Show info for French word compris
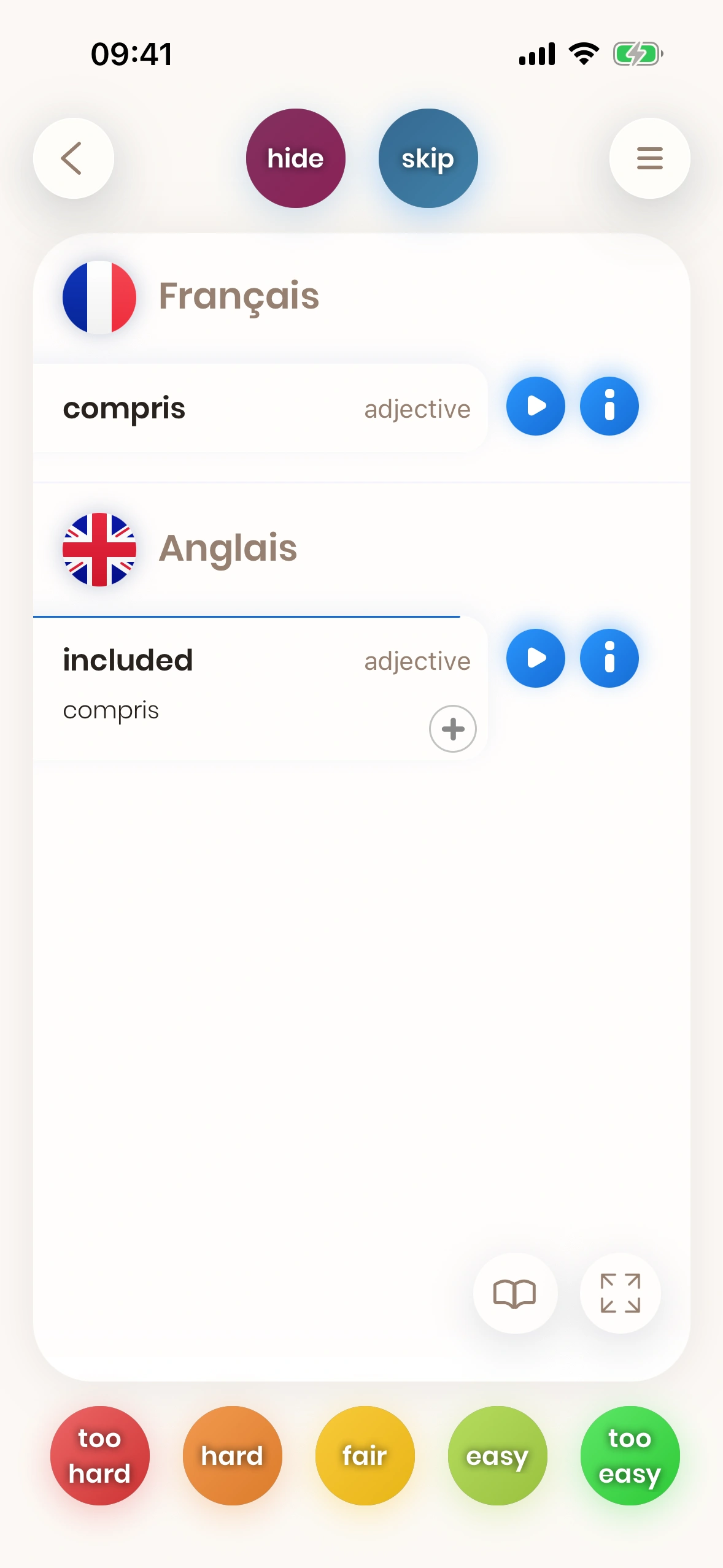723x1568 pixels. pos(609,406)
